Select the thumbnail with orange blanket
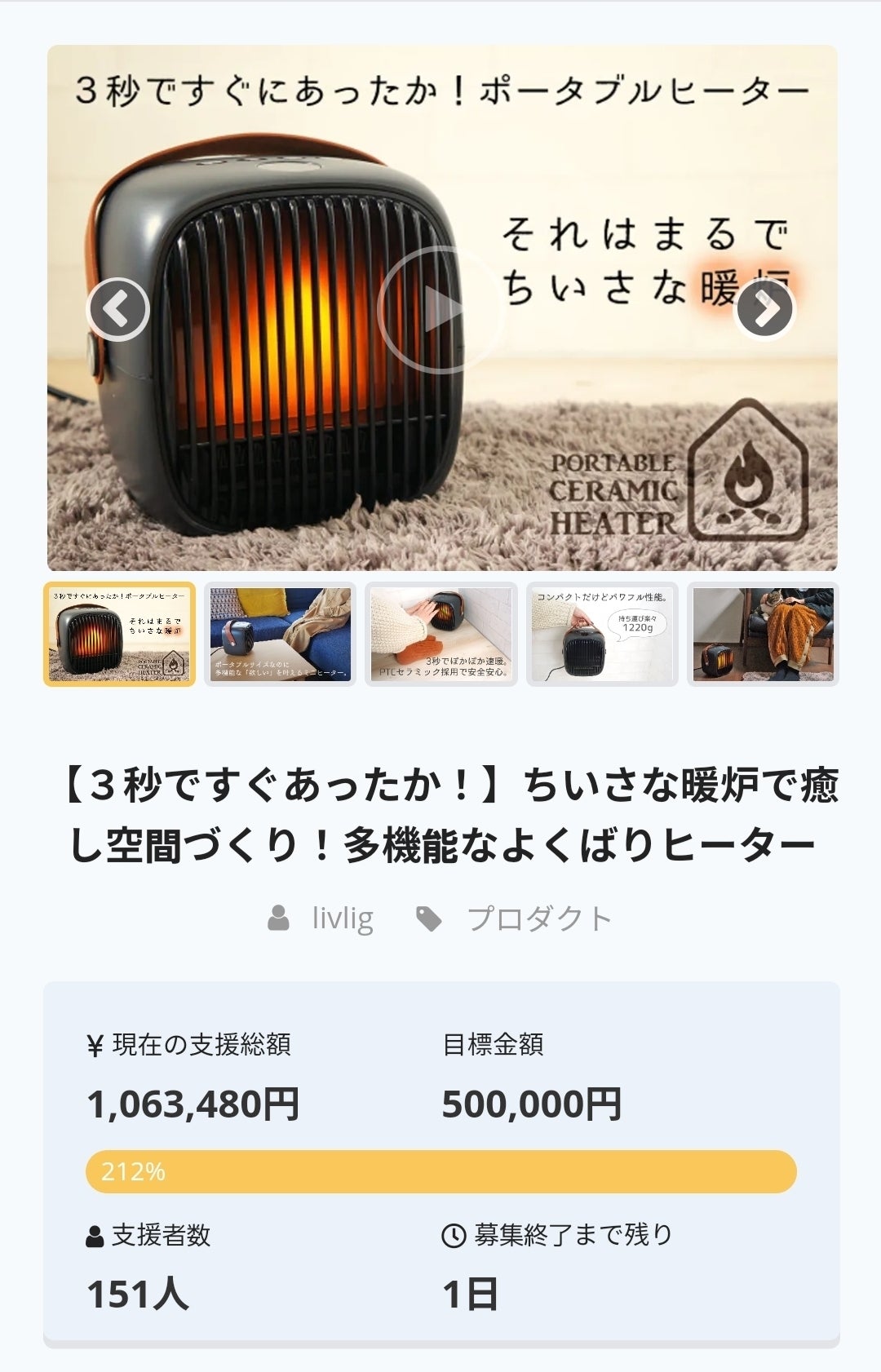The width and height of the screenshot is (881, 1372). [763, 635]
